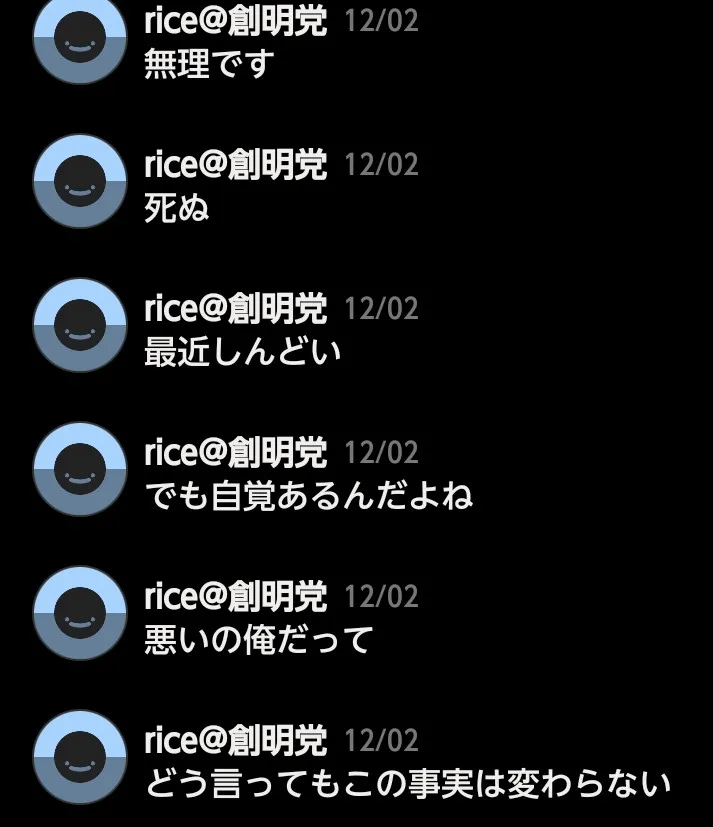Tap username rice@創明党 above "無理です"
Image resolution: width=713 pixels, height=827 pixels.
235,20
